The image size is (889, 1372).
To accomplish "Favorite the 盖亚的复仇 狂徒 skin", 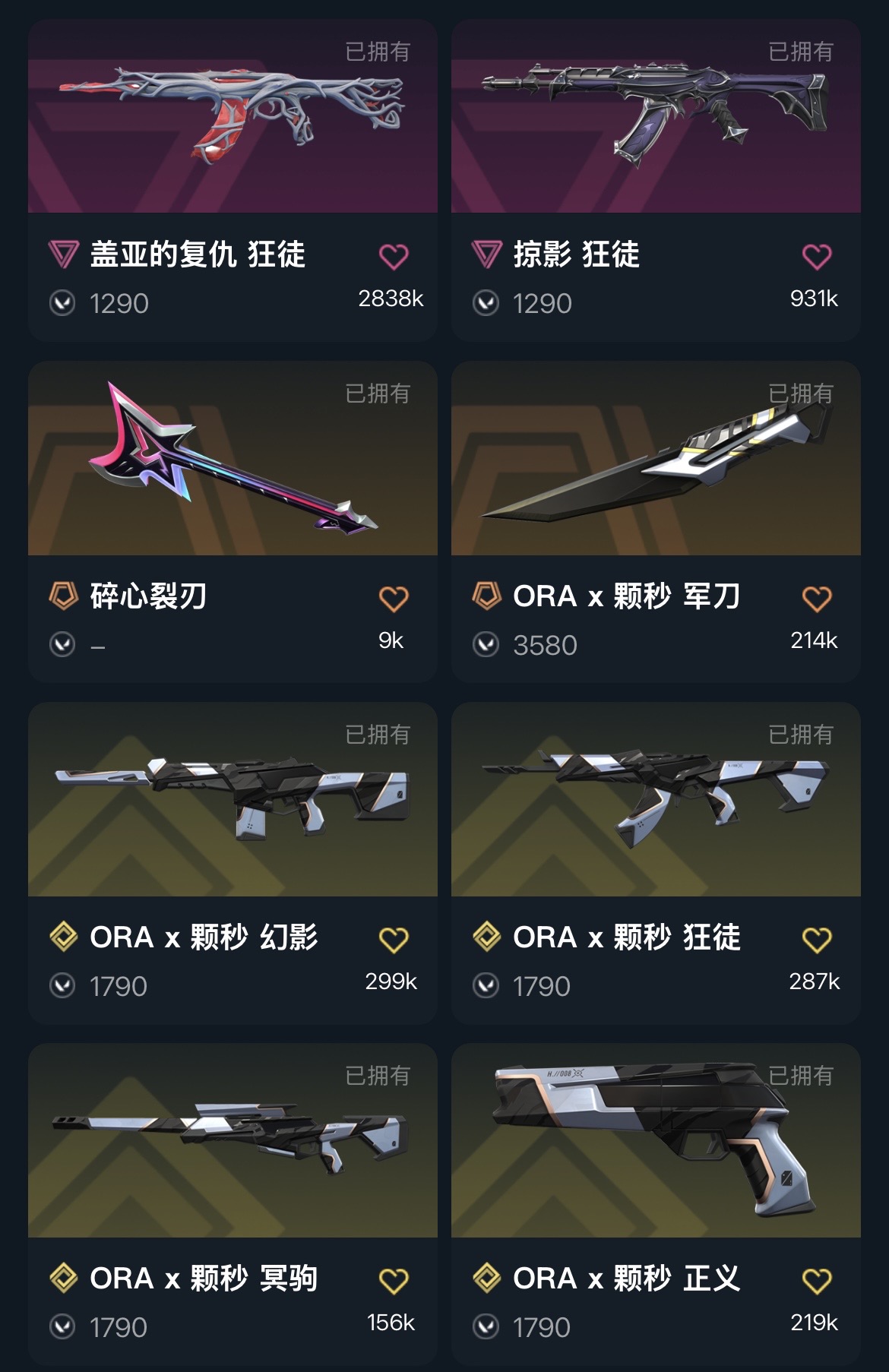I will coord(394,257).
